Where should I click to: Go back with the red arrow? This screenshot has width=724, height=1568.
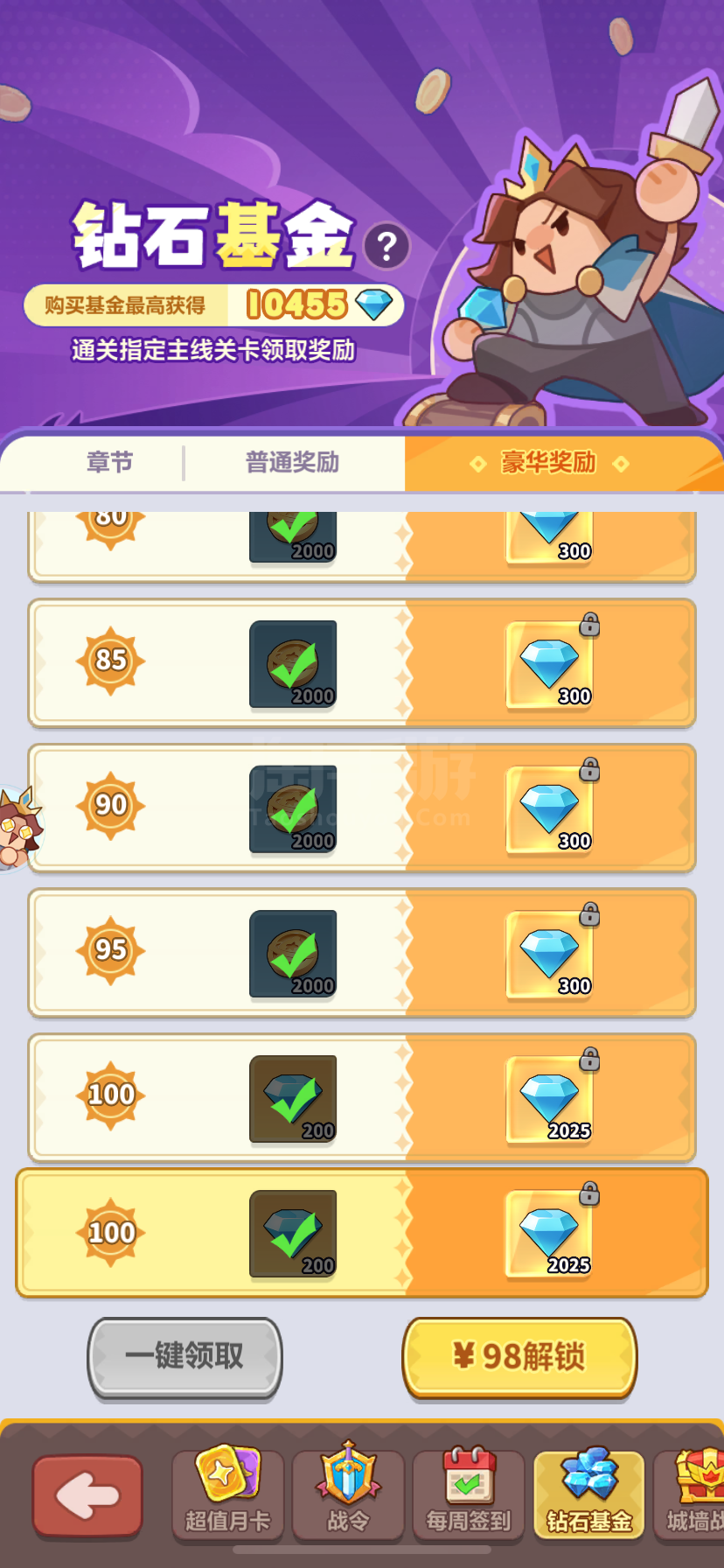tap(87, 1496)
